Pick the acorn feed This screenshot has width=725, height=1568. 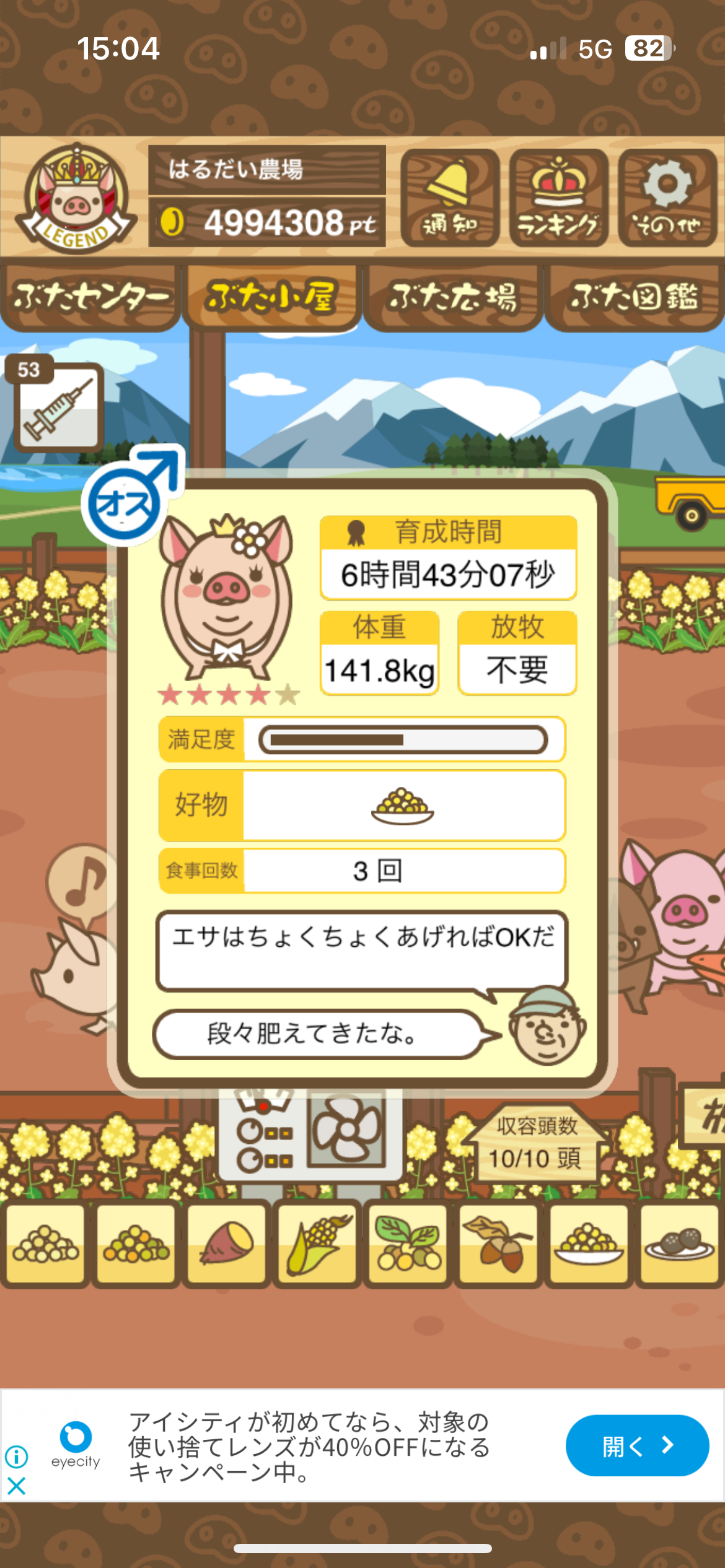point(498,1244)
